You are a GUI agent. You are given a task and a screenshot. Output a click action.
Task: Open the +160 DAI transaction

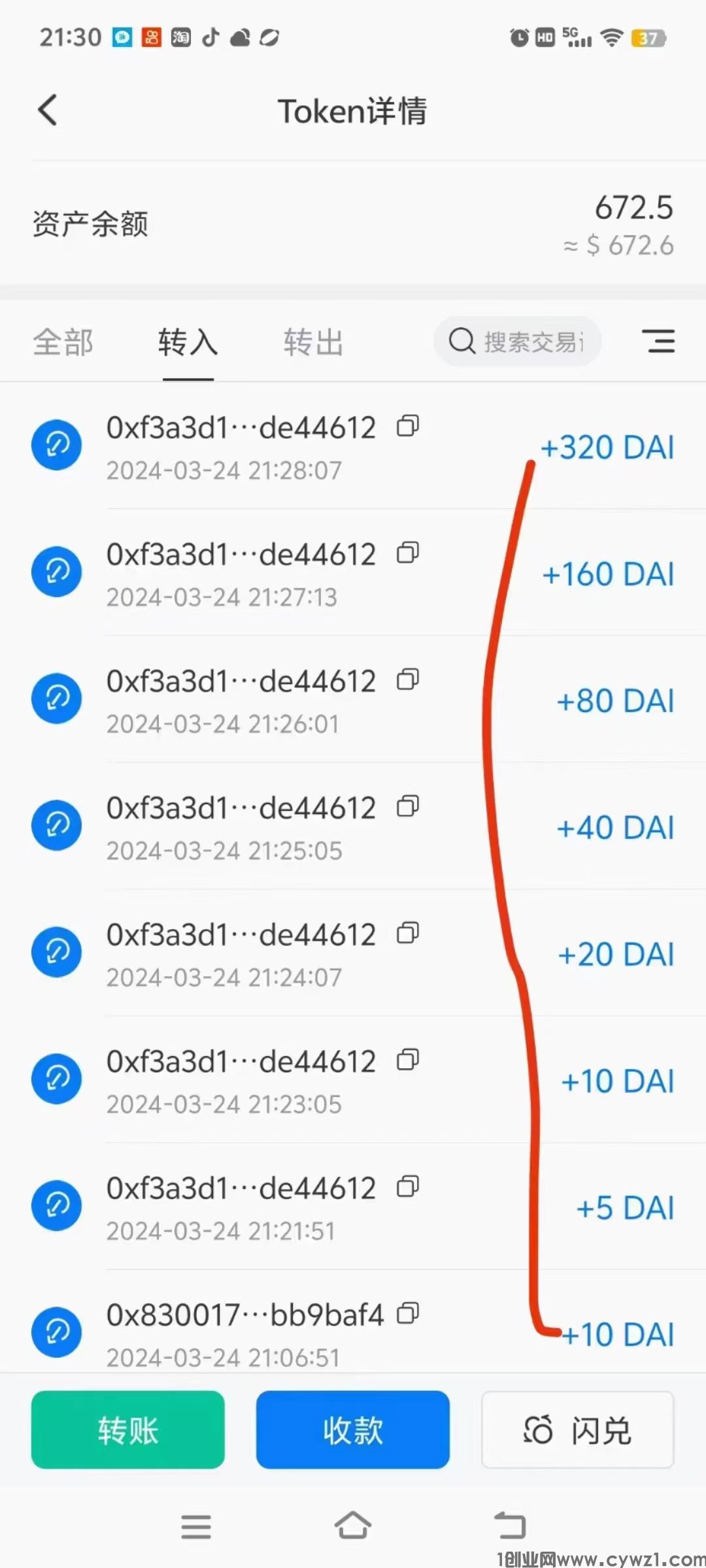pos(353,574)
